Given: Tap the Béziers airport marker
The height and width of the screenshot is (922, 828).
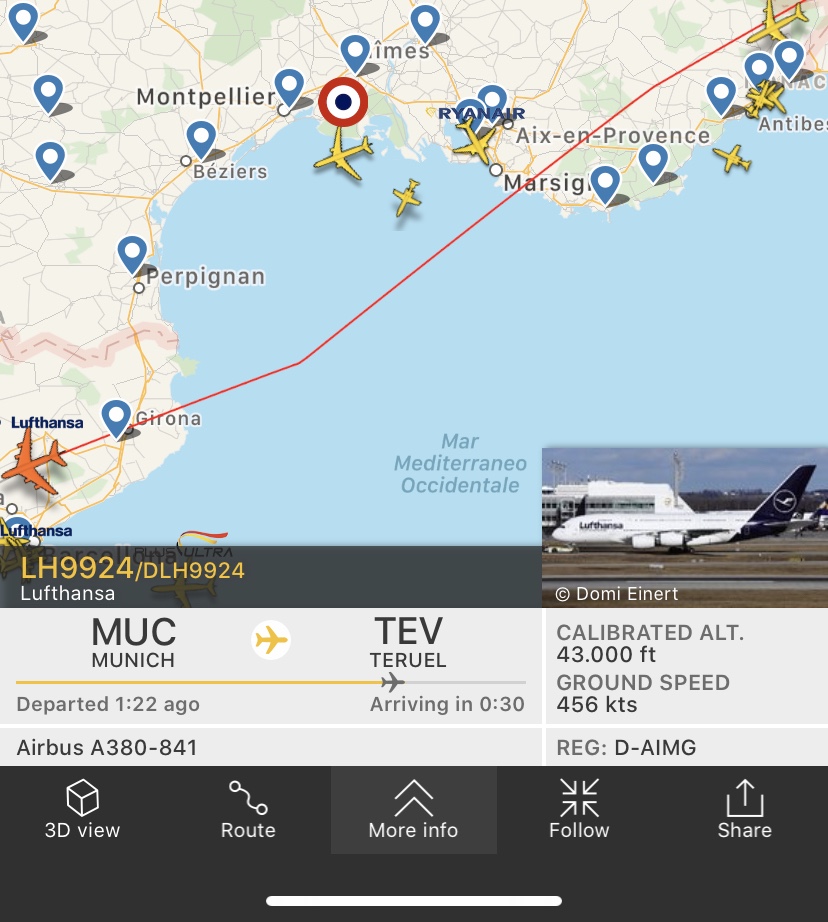Looking at the screenshot, I should click(x=201, y=139).
